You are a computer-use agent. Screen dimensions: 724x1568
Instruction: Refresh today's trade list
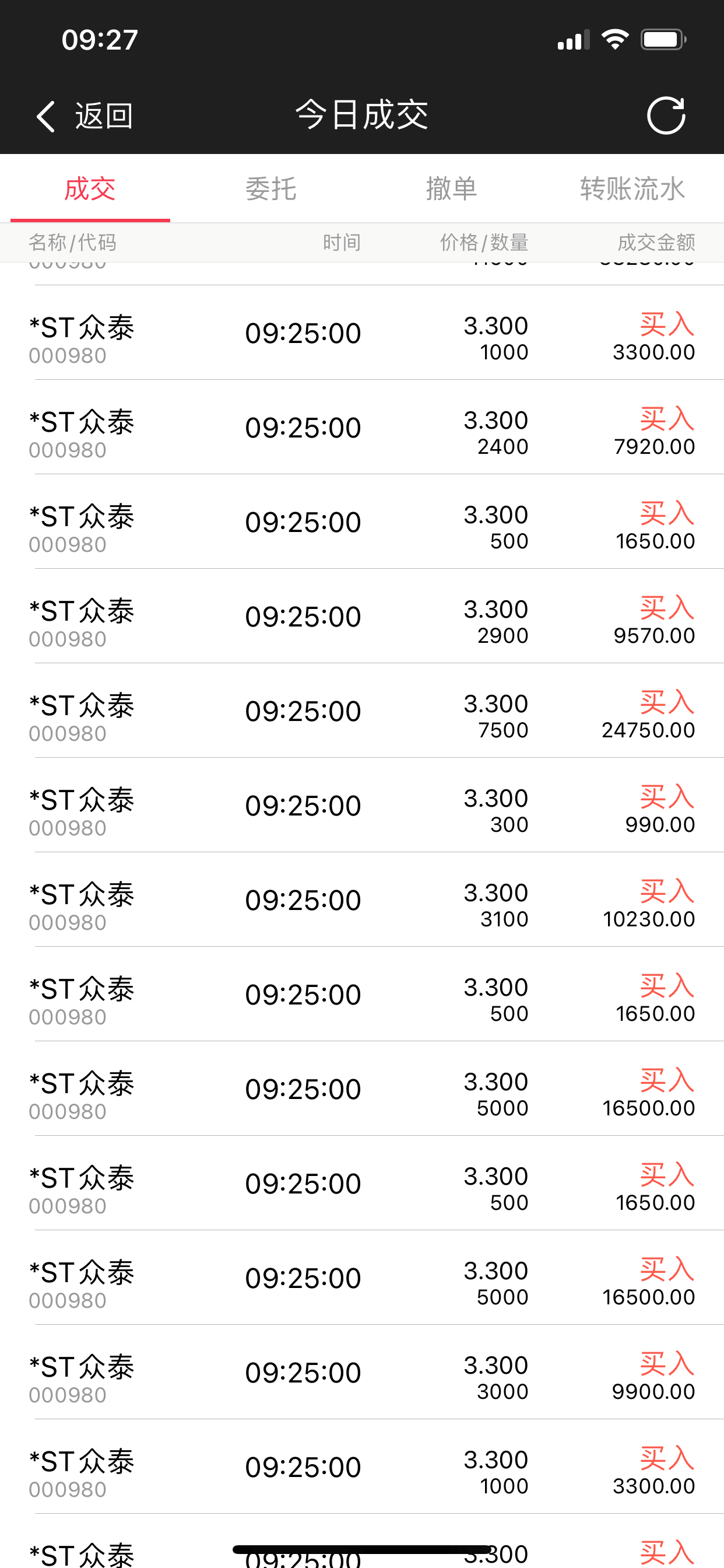click(x=666, y=116)
